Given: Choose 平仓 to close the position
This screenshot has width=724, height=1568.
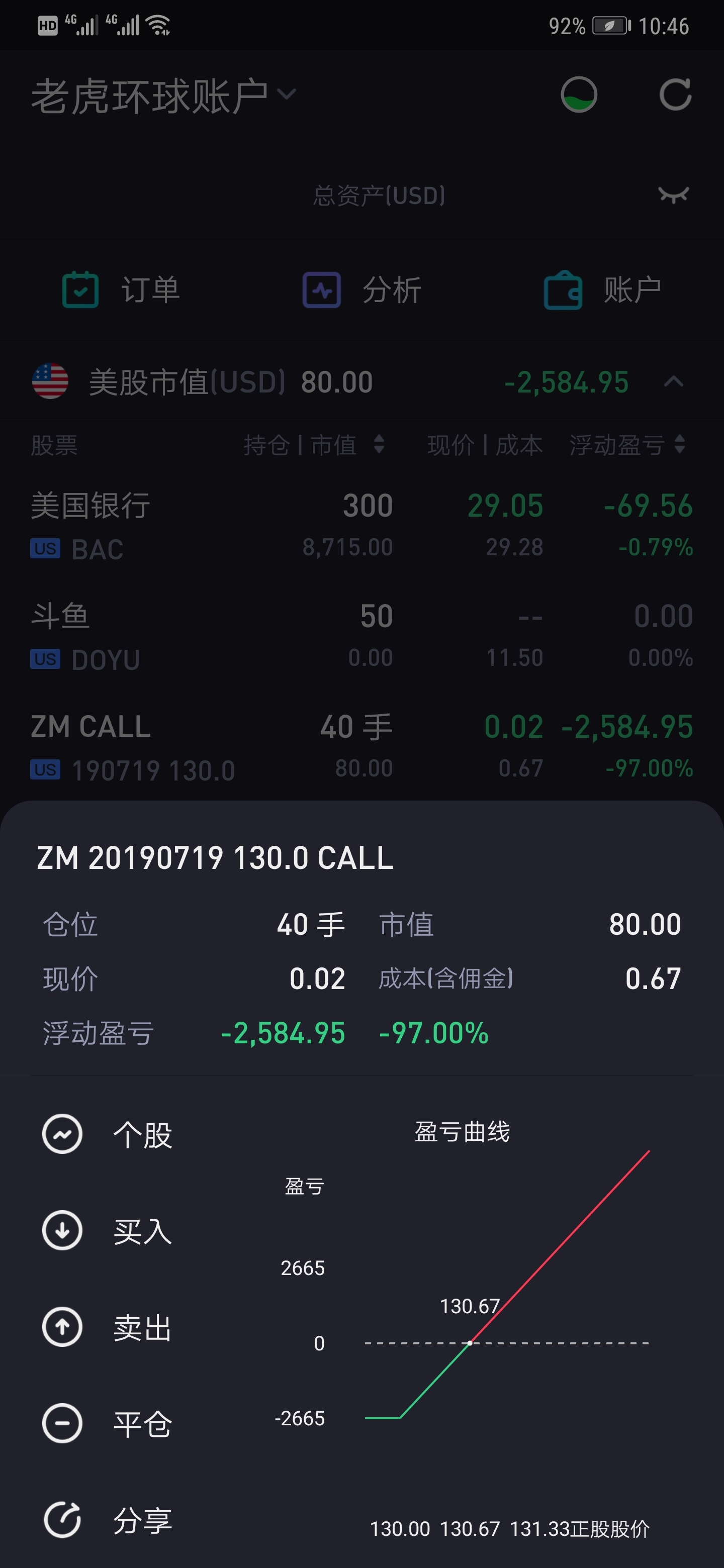Looking at the screenshot, I should point(108,1423).
